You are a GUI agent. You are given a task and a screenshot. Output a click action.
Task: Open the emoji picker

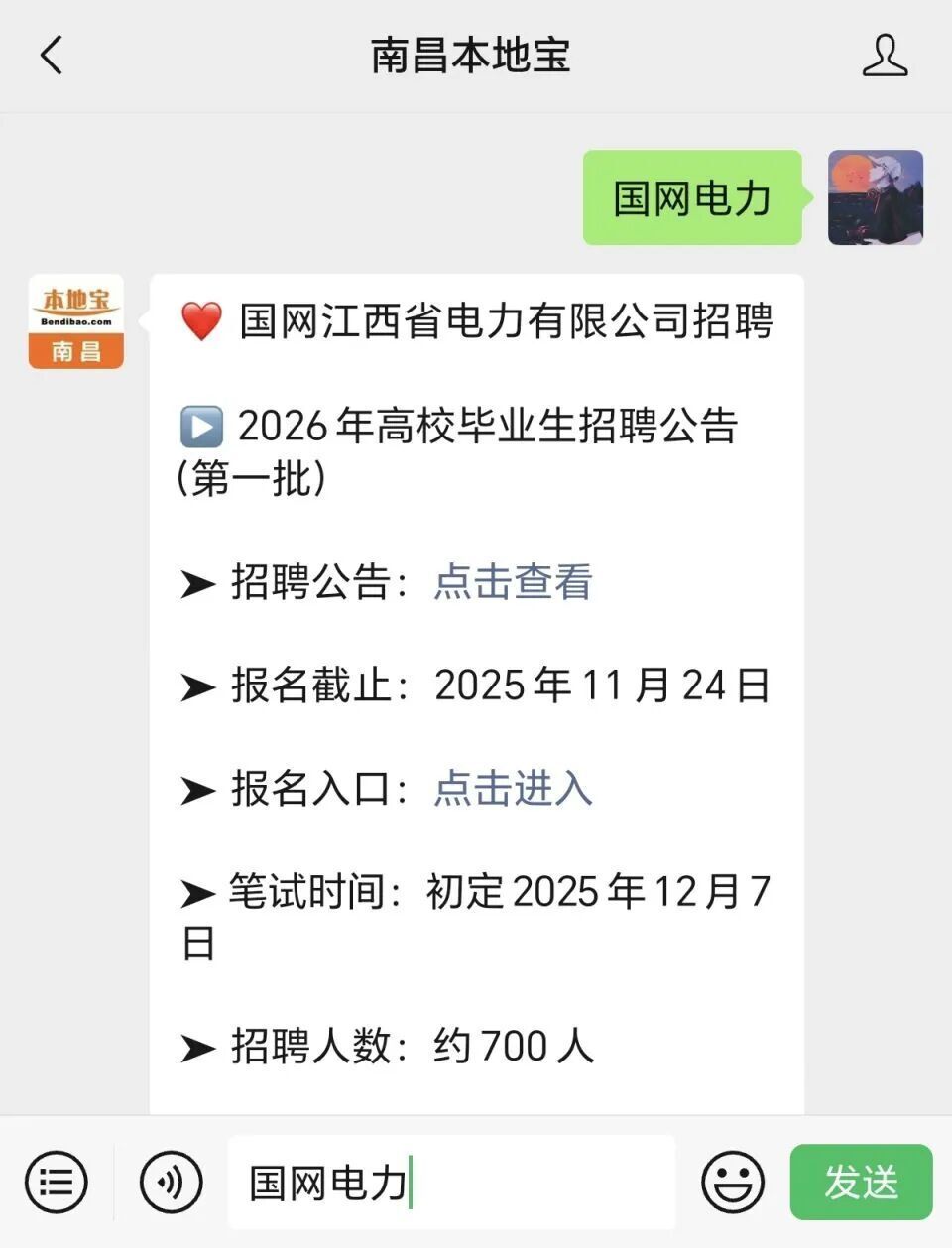coord(732,1182)
